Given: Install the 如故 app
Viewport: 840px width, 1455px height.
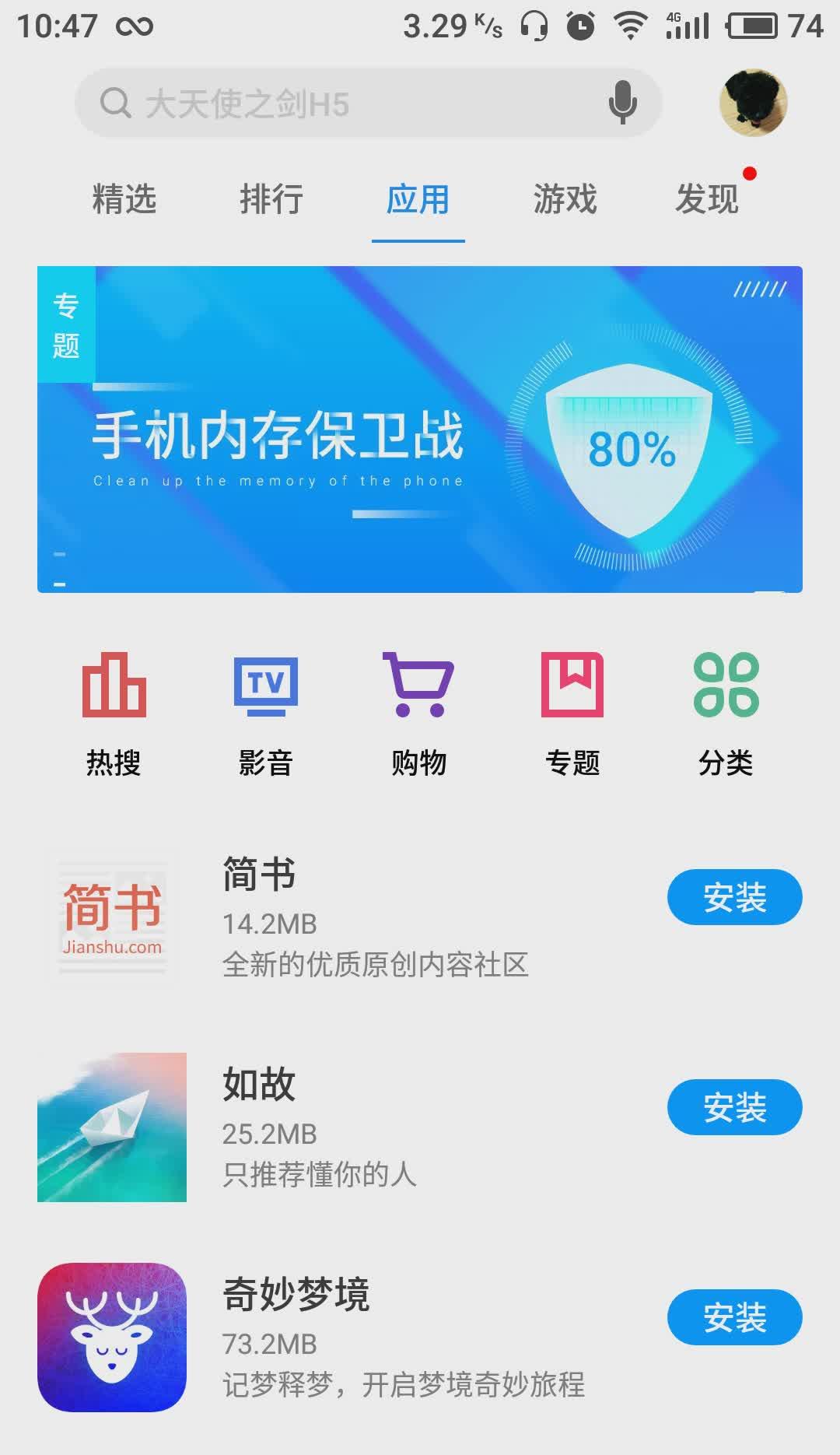Looking at the screenshot, I should click(x=734, y=1107).
